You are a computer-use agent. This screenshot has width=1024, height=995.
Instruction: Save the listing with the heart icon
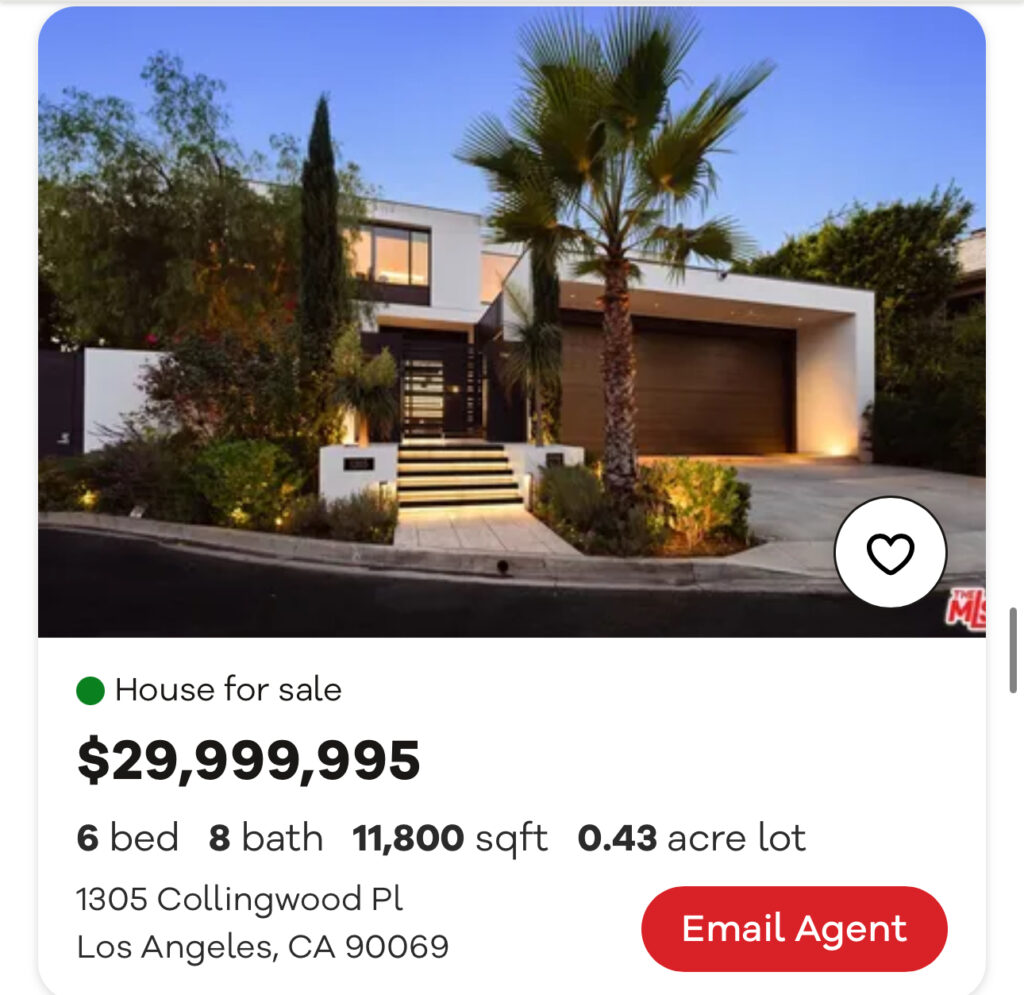point(890,553)
